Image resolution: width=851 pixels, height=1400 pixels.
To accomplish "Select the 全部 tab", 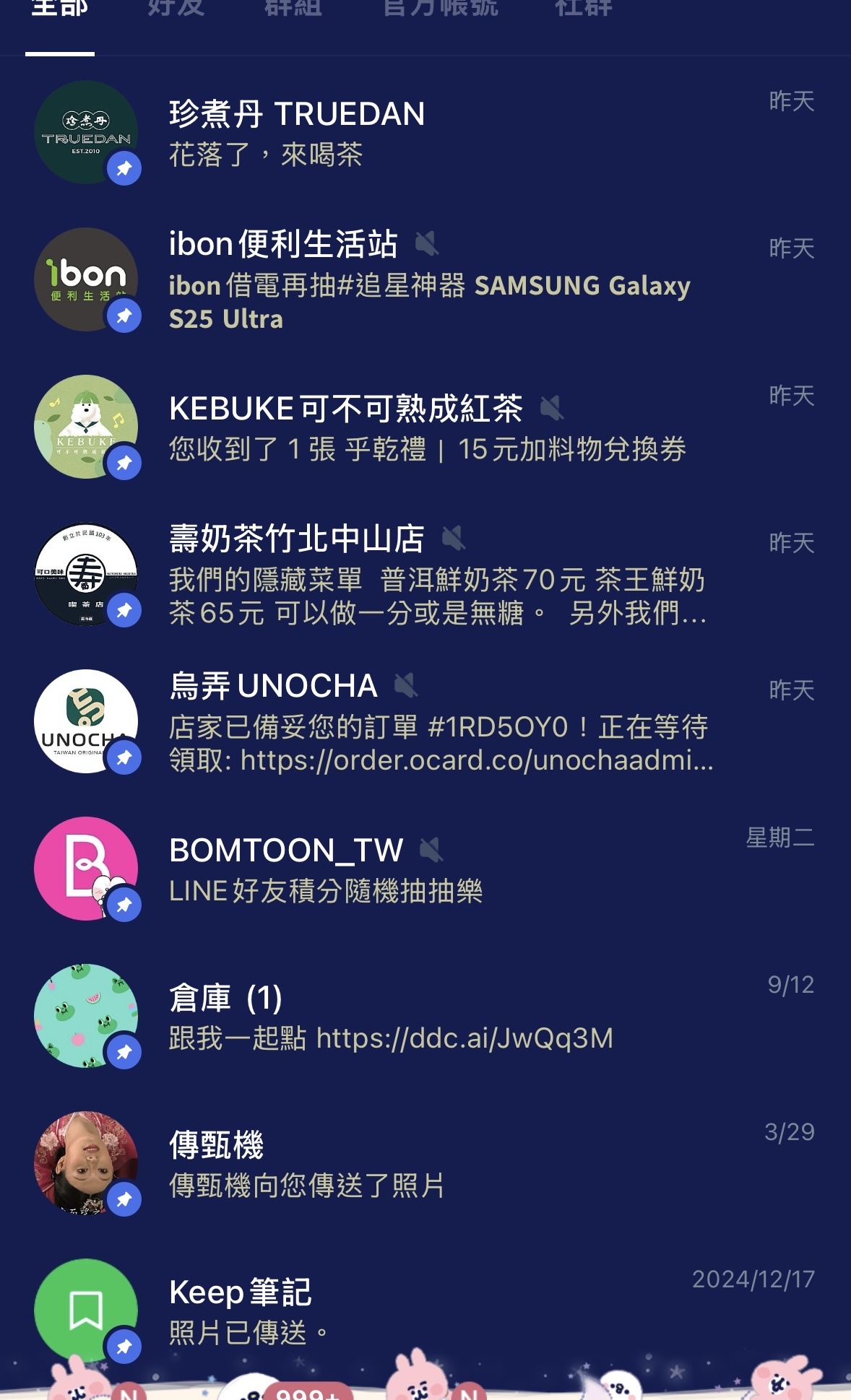I will [59, 9].
